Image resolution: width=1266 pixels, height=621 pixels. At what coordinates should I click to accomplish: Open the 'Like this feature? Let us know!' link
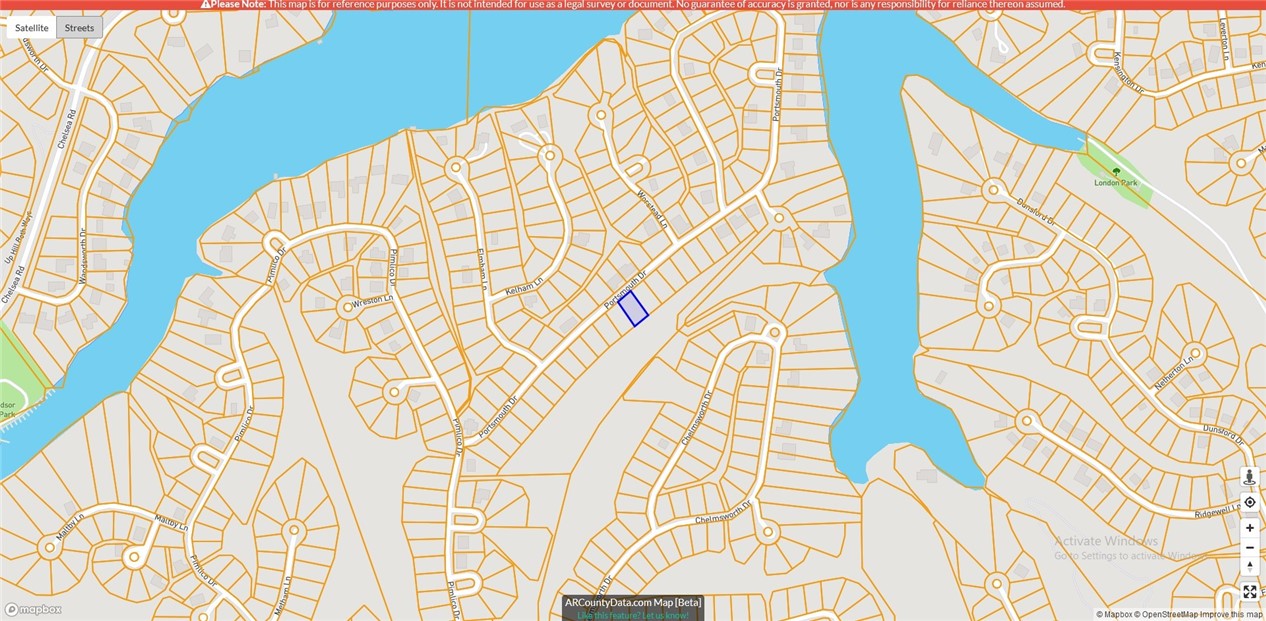coord(633,615)
